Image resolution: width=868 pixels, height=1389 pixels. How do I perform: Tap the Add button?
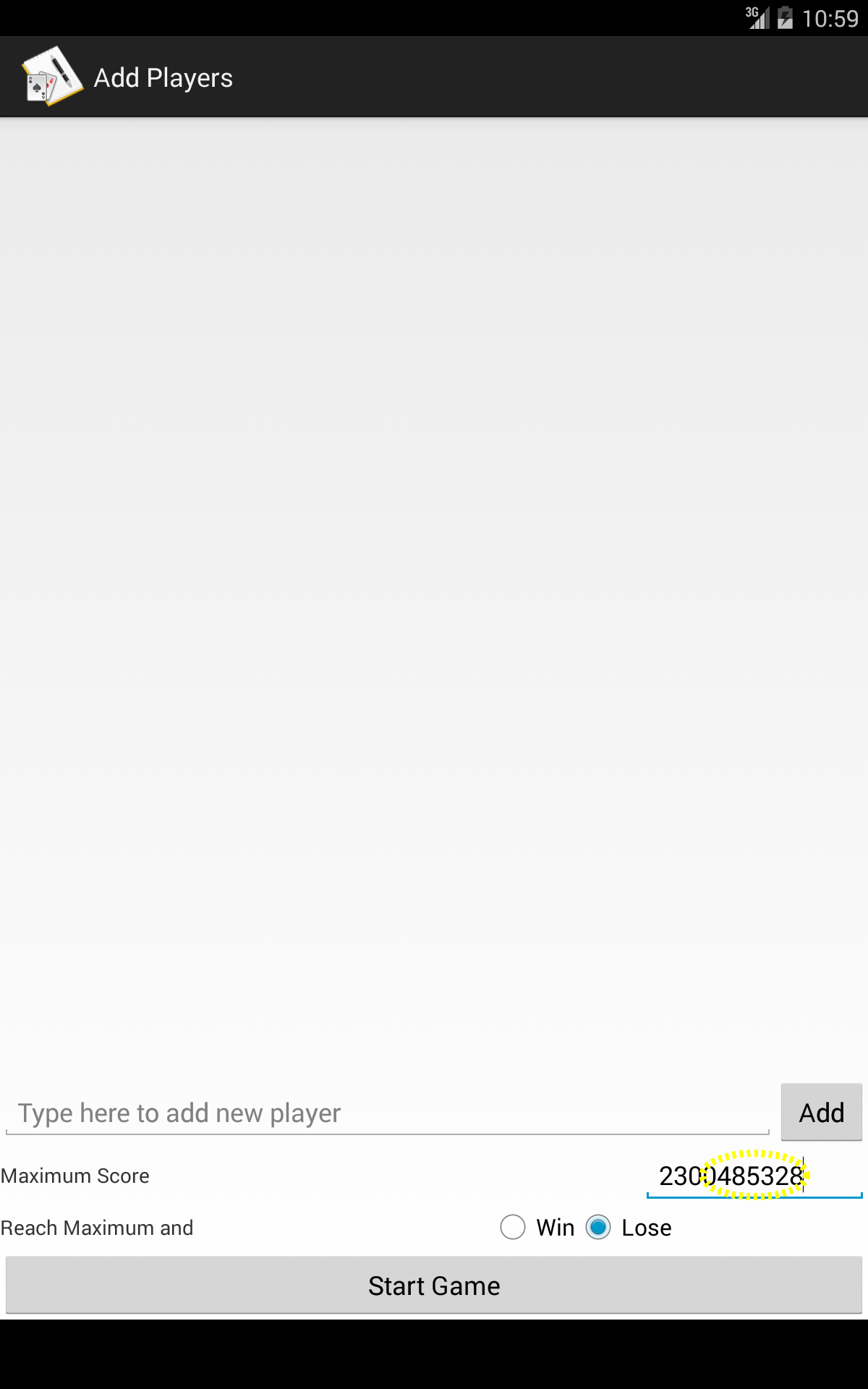(x=821, y=1112)
